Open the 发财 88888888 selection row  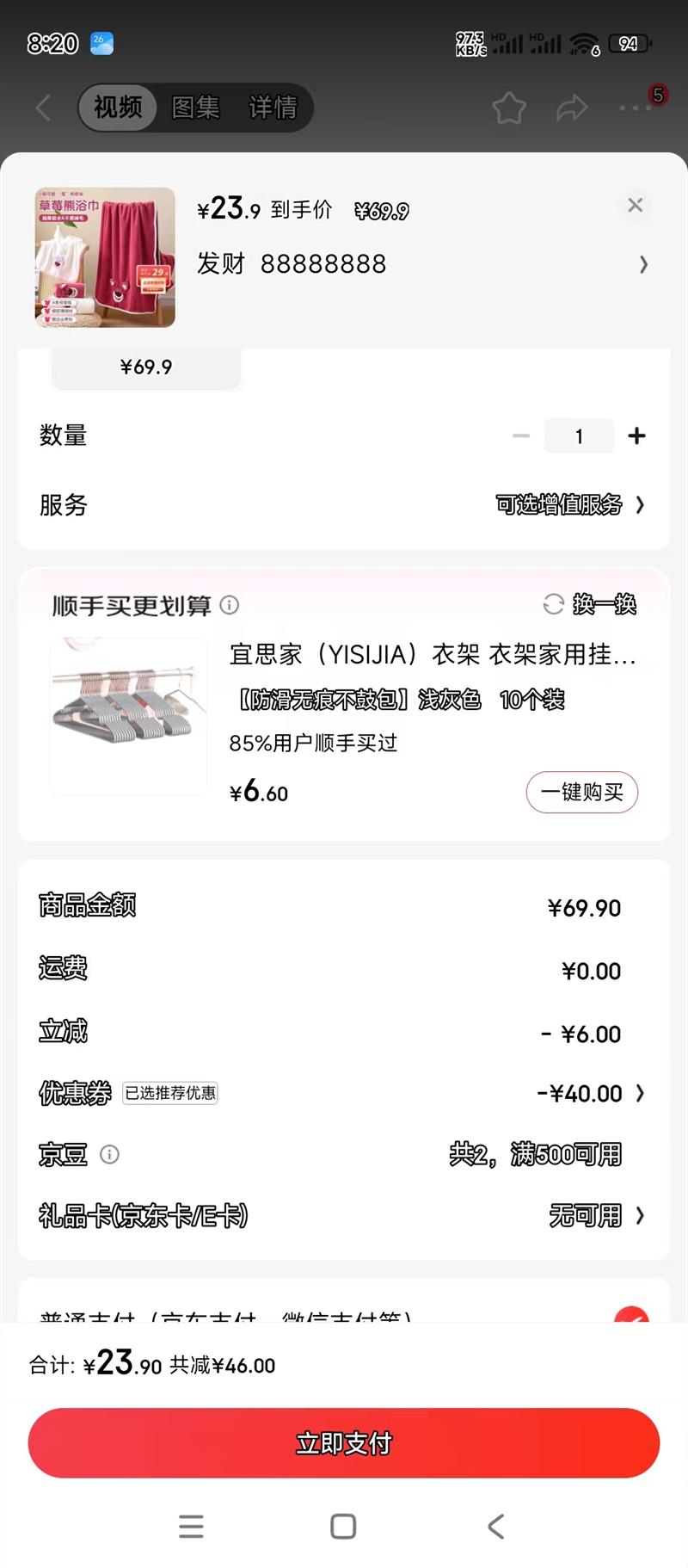tap(421, 264)
